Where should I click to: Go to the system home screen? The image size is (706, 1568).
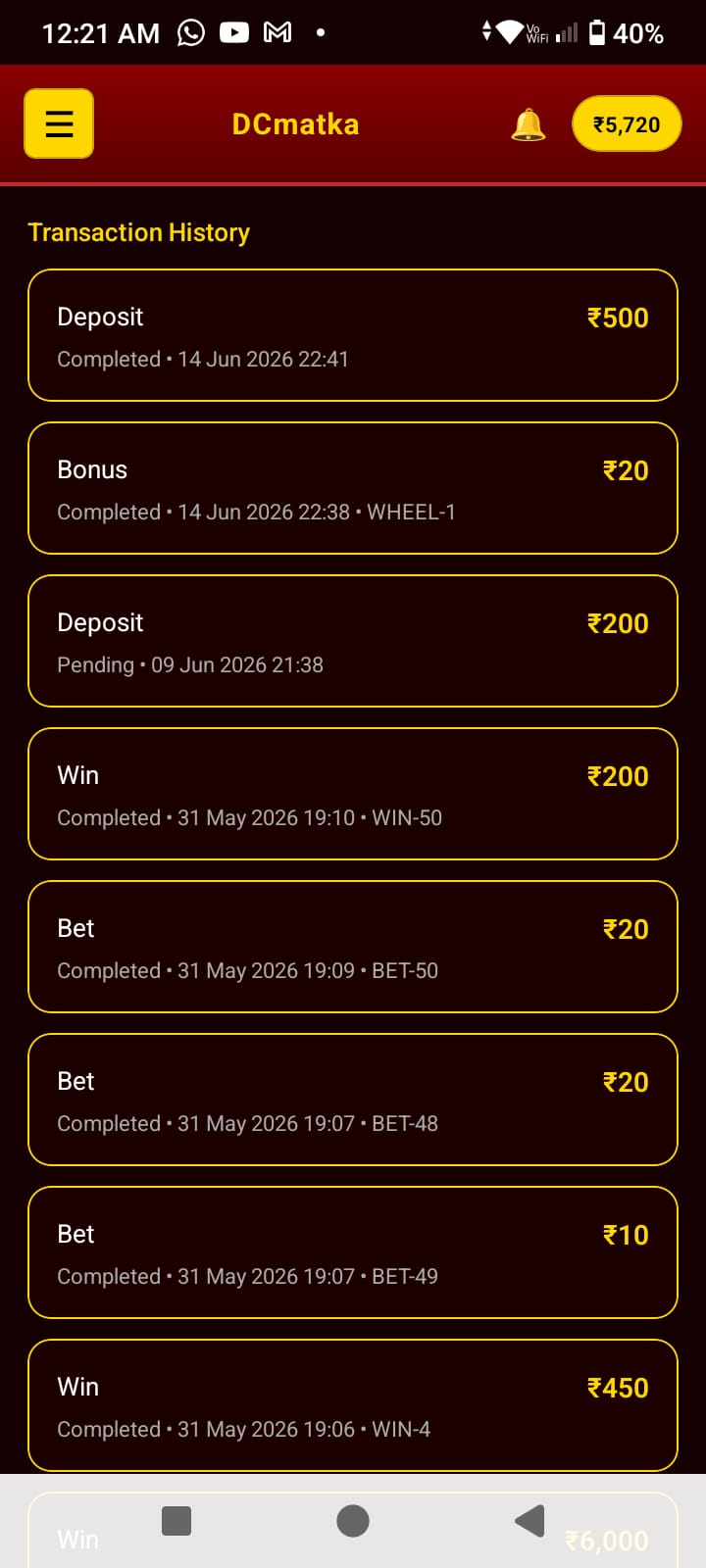click(x=353, y=1521)
